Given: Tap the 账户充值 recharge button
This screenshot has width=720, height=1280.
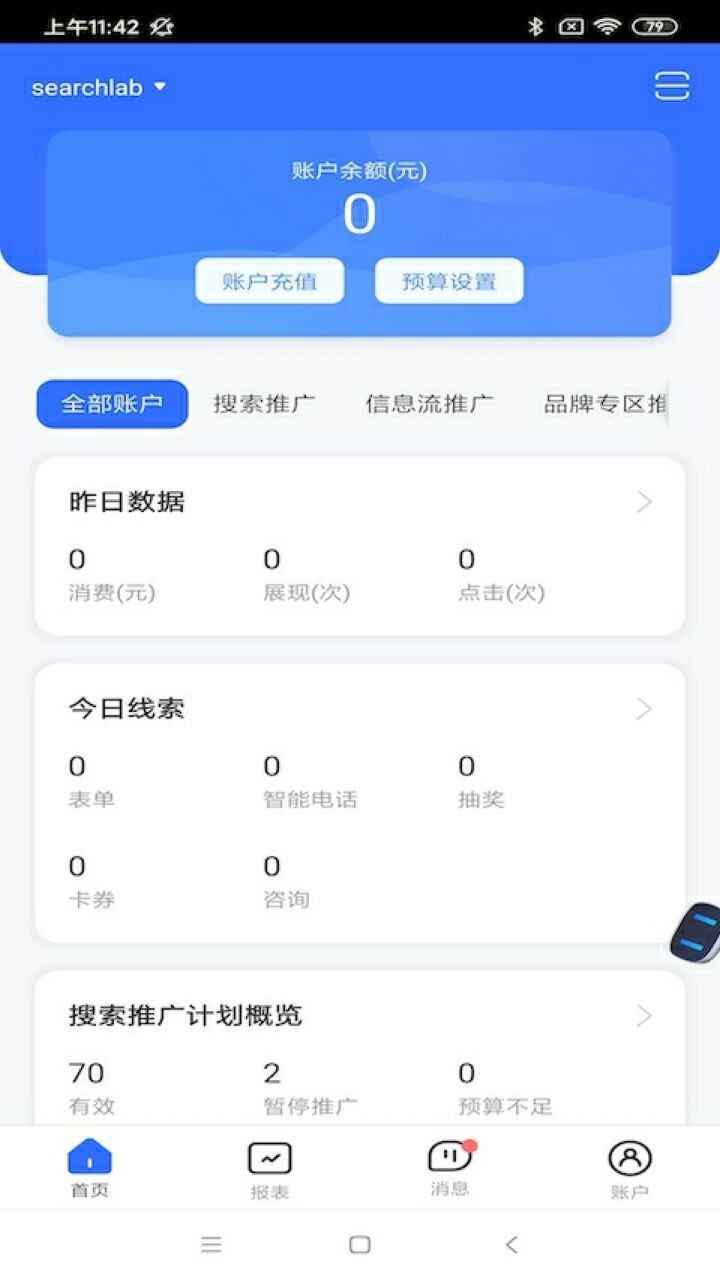Looking at the screenshot, I should (x=270, y=281).
